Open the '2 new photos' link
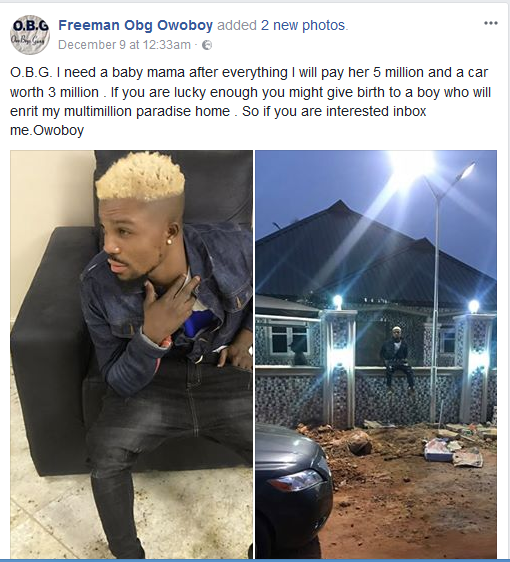The image size is (510, 562). coord(305,25)
